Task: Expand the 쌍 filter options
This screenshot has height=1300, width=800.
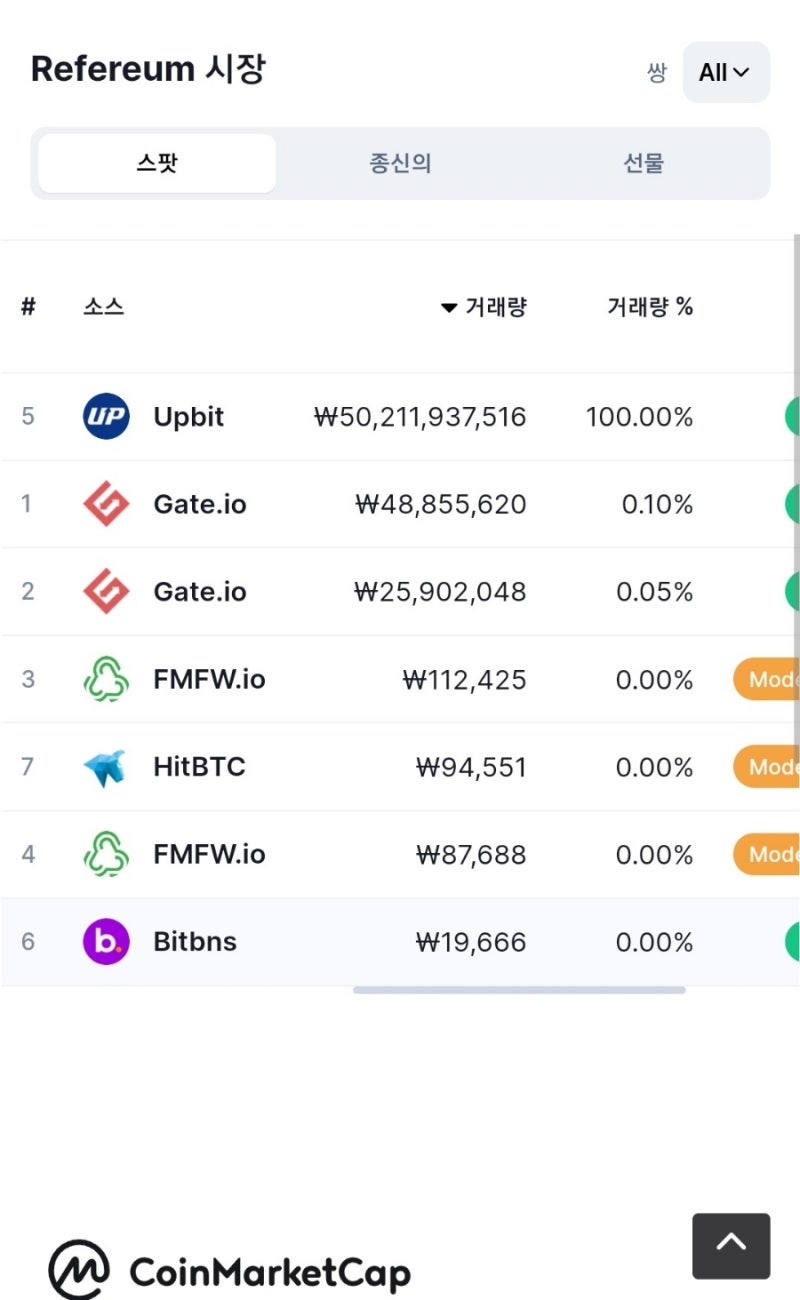Action: tap(657, 72)
